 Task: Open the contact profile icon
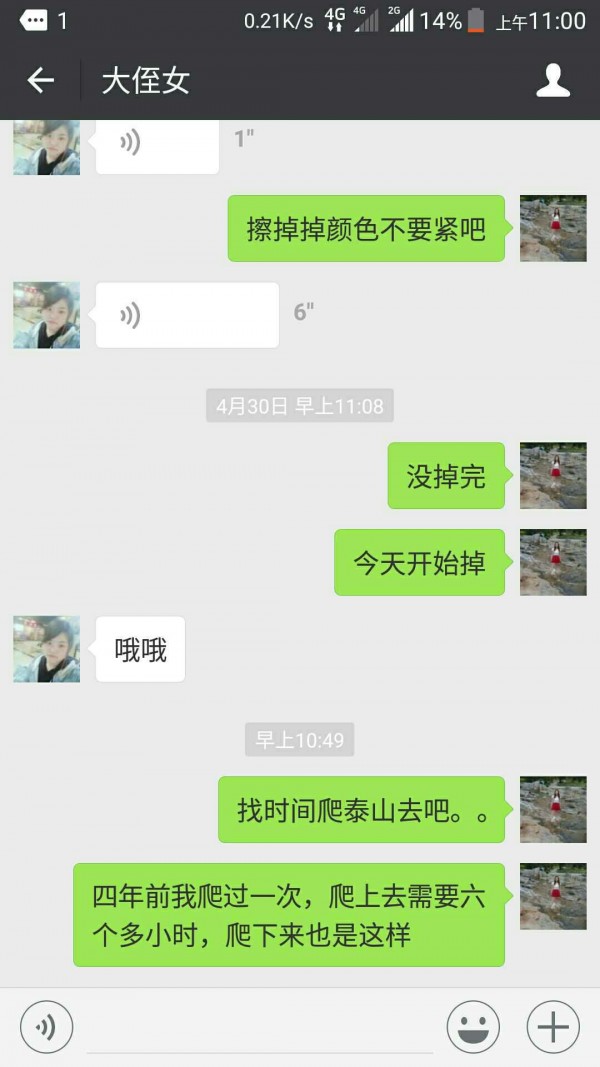click(x=553, y=80)
